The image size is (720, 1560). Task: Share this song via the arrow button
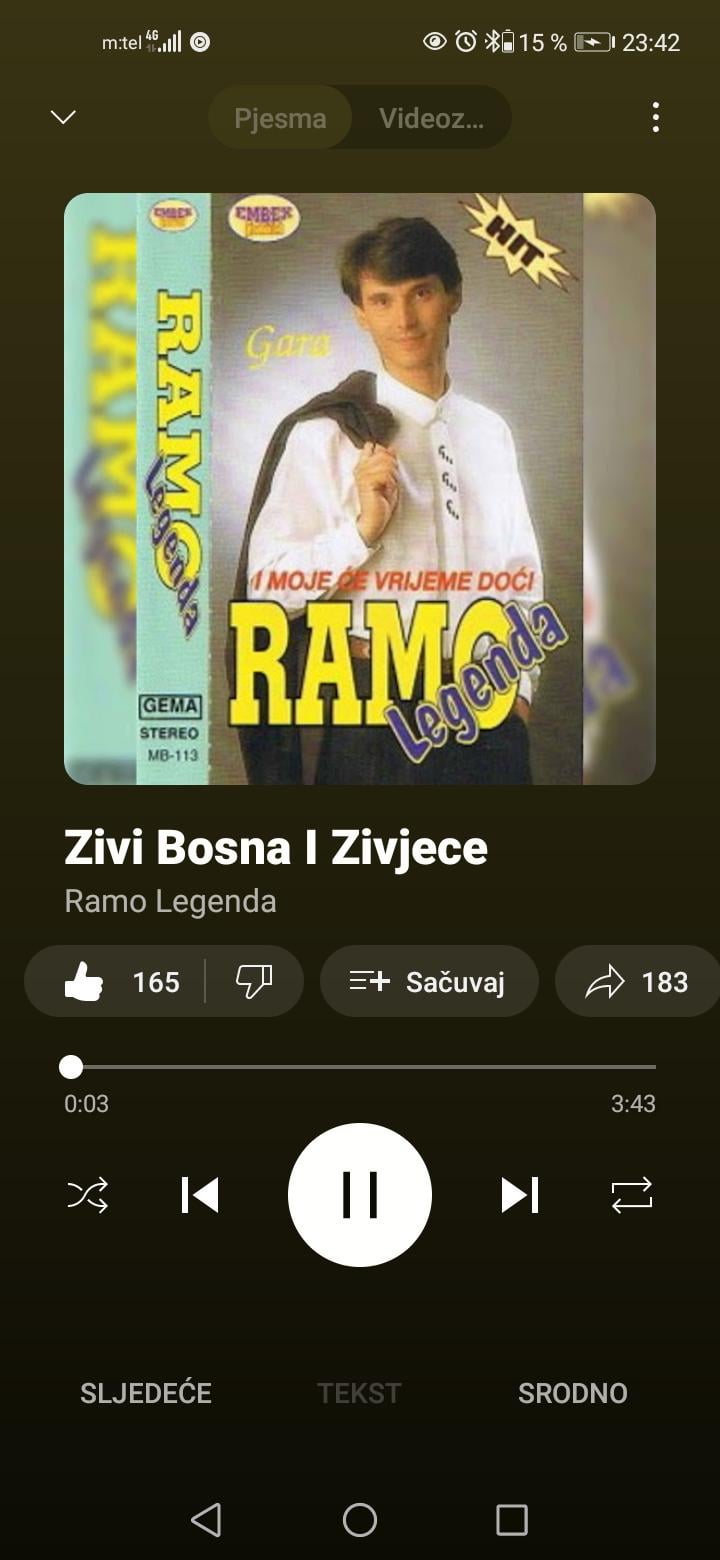coord(636,982)
